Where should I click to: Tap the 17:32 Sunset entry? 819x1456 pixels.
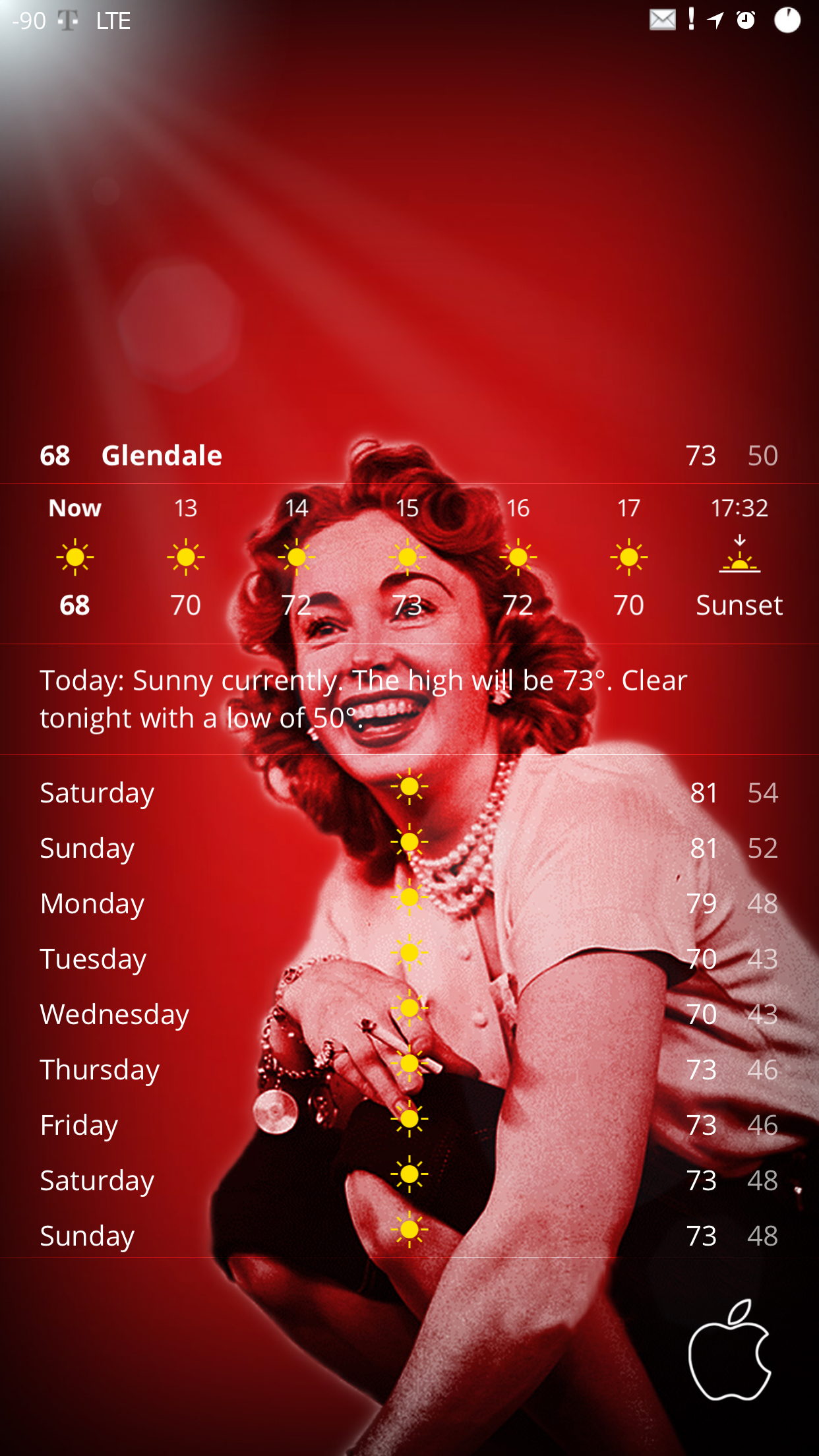[x=739, y=557]
